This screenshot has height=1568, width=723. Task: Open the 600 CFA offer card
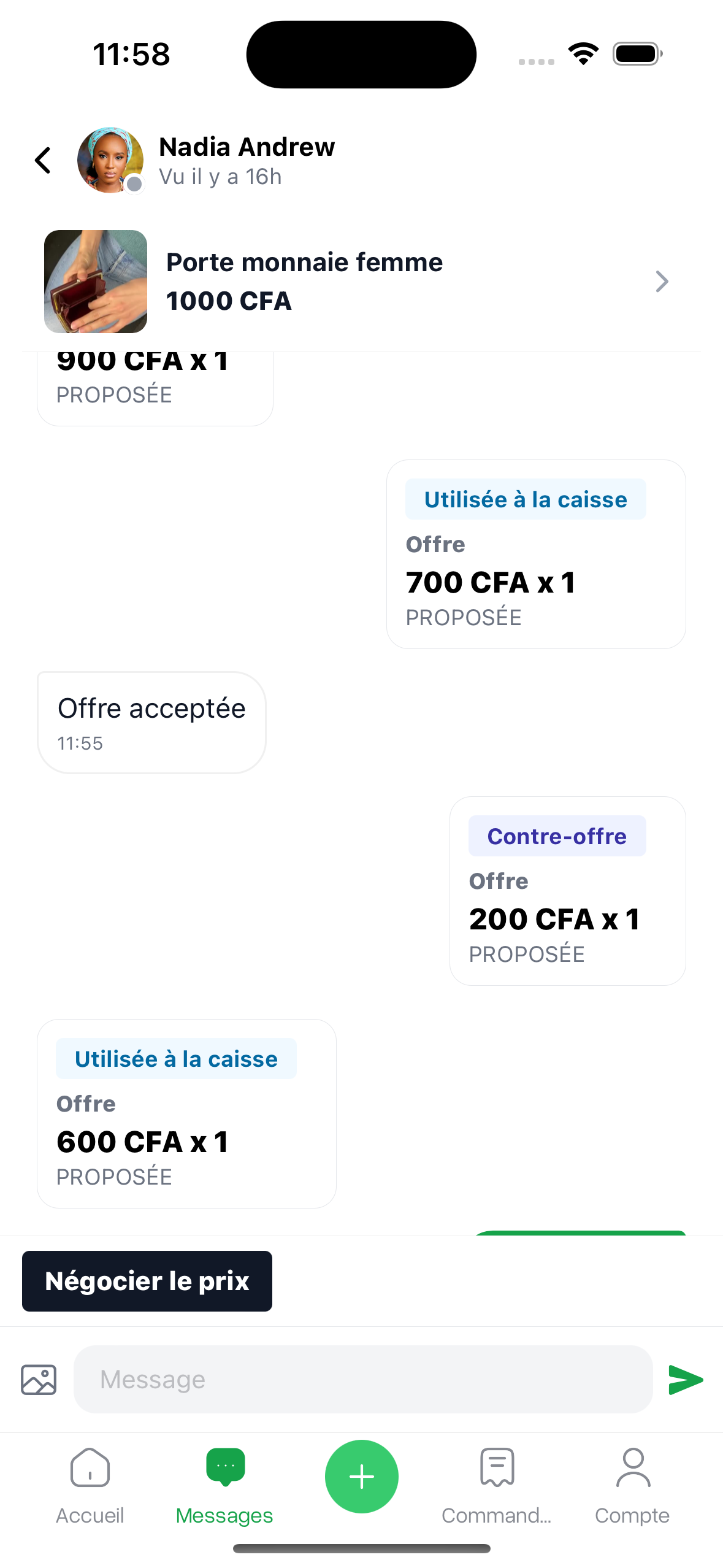pos(187,1113)
